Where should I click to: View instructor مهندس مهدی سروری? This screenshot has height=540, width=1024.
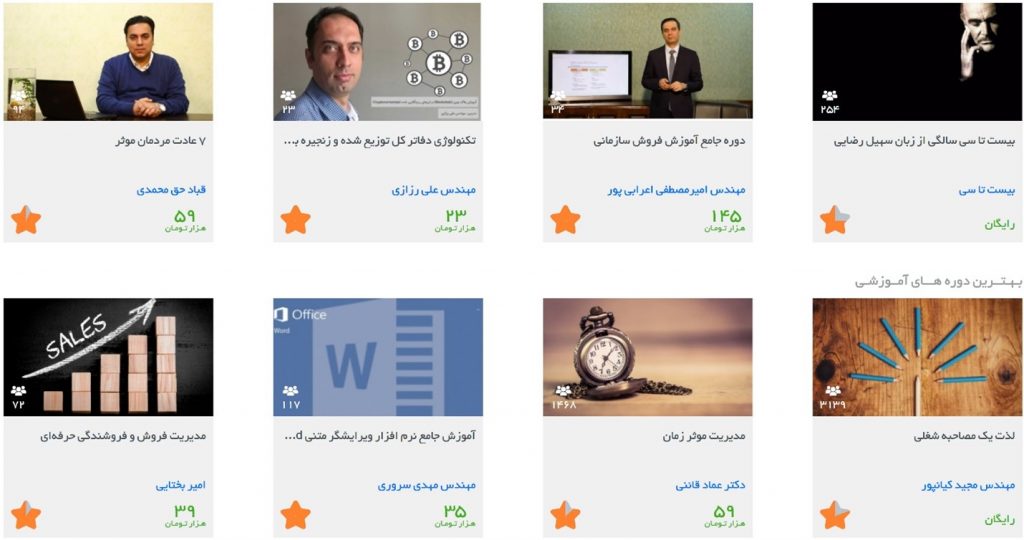[x=427, y=486]
